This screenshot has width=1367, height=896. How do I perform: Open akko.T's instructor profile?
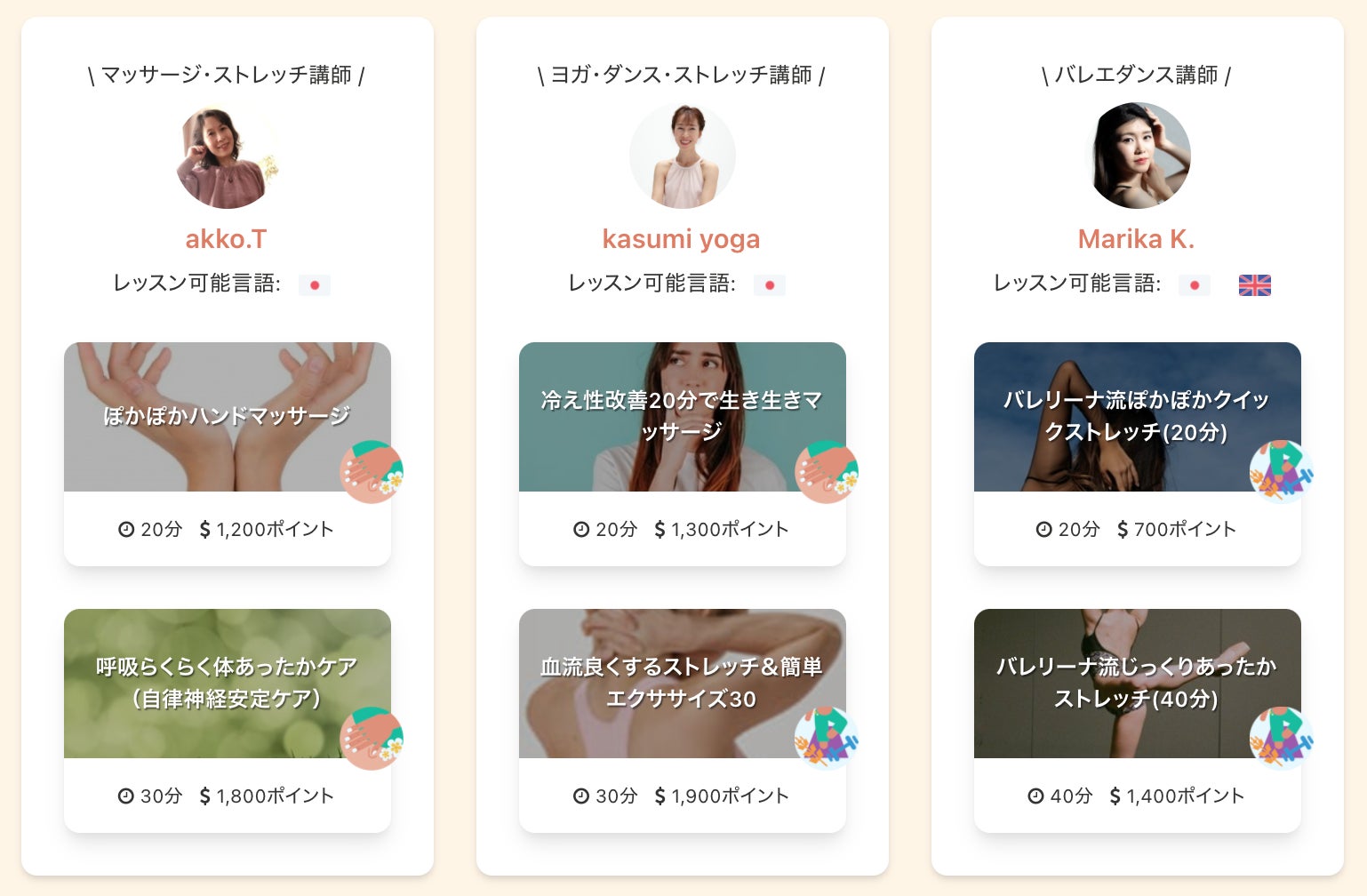[226, 239]
